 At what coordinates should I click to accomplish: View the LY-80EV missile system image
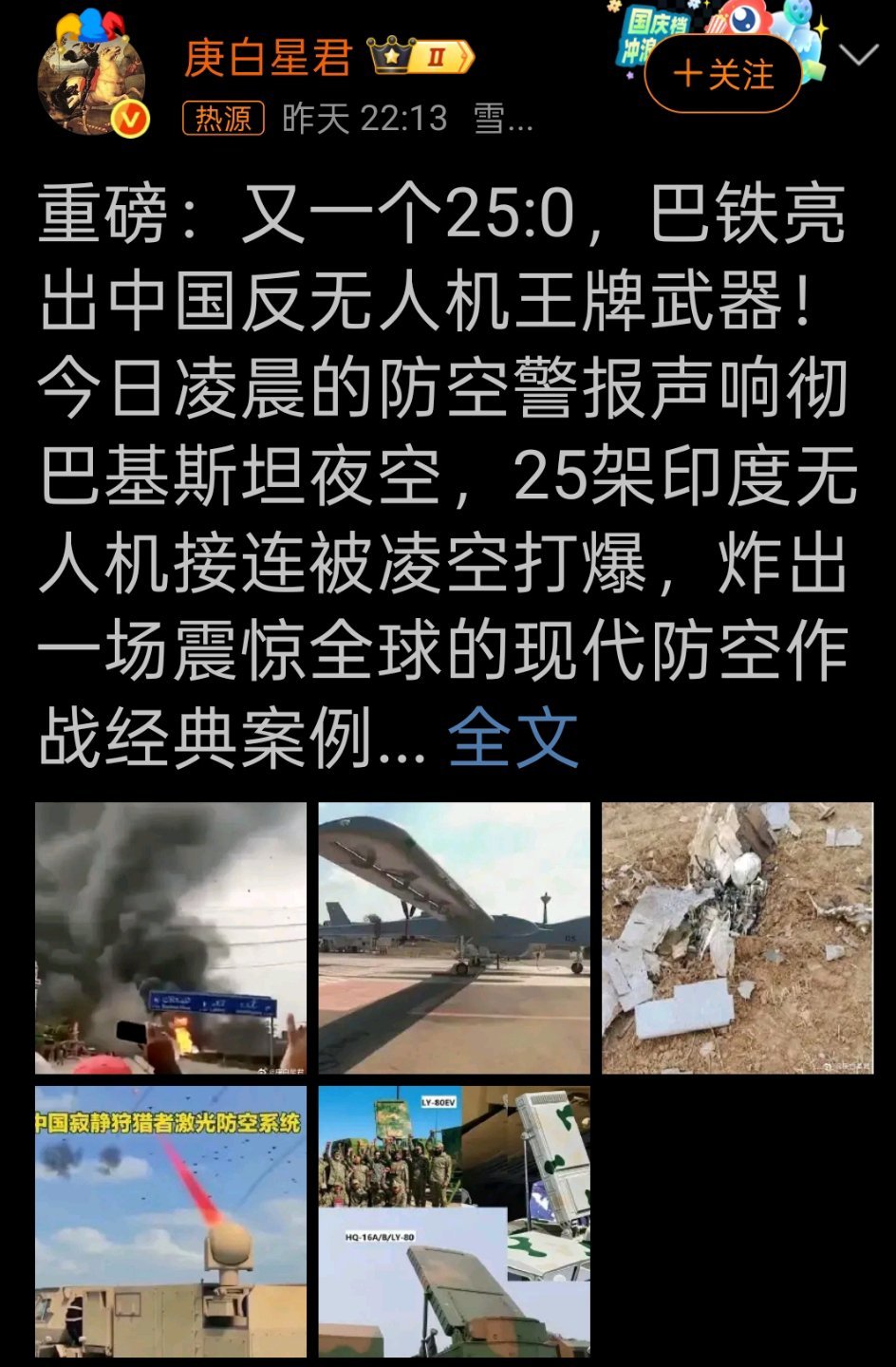tap(454, 1222)
